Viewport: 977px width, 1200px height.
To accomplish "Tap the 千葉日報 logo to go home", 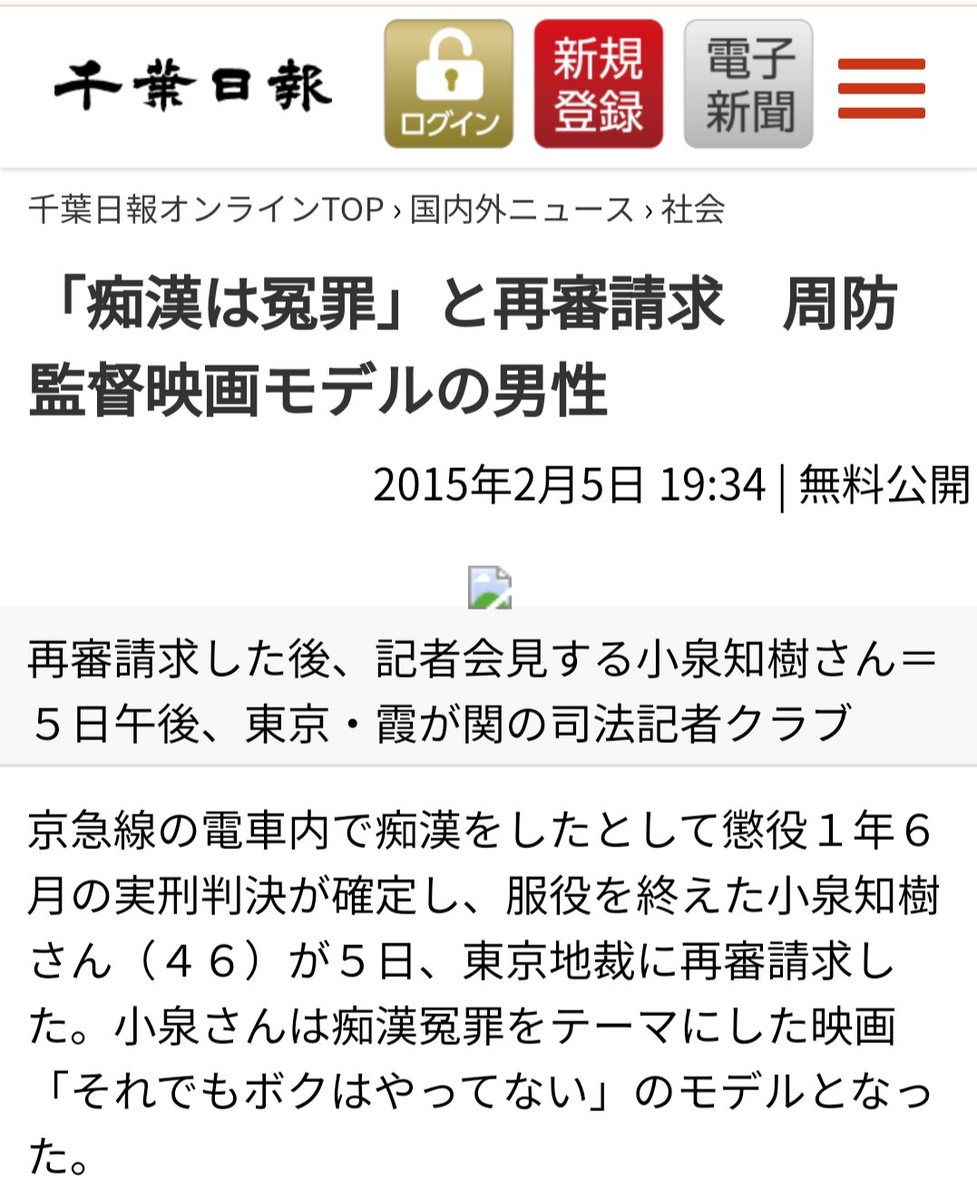I will pyautogui.click(x=192, y=86).
